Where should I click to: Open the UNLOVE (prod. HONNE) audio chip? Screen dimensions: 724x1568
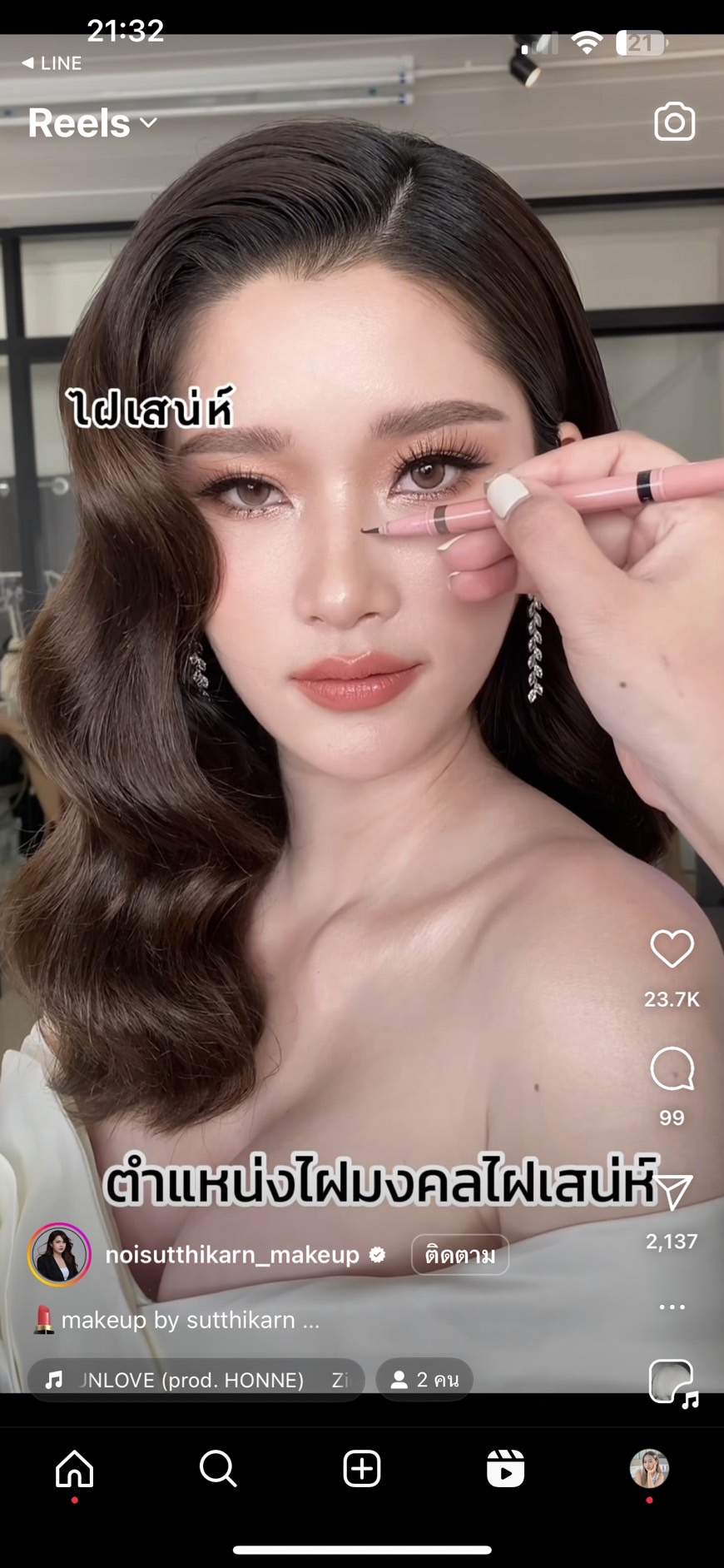pos(196,1380)
